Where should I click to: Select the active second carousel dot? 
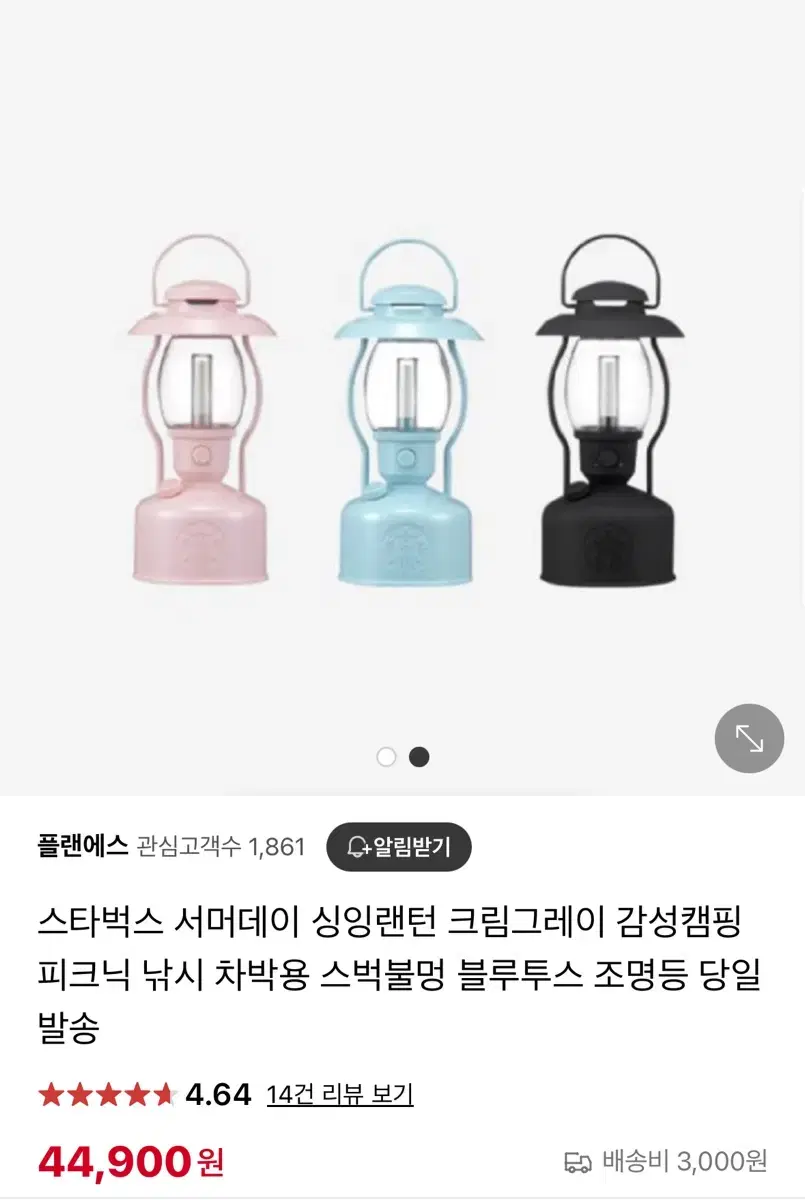click(418, 757)
